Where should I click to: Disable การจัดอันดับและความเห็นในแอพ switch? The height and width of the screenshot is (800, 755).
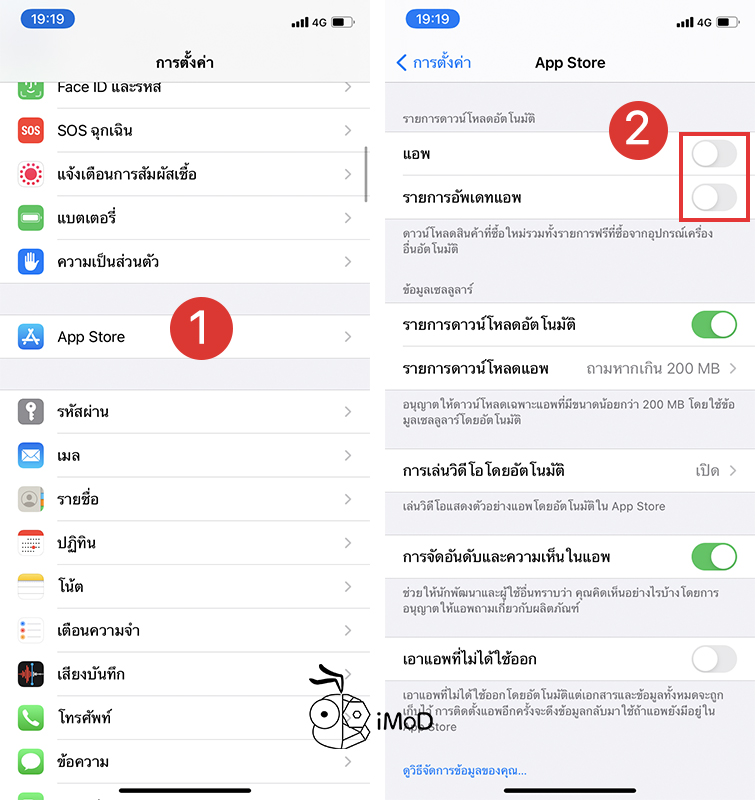tap(714, 556)
